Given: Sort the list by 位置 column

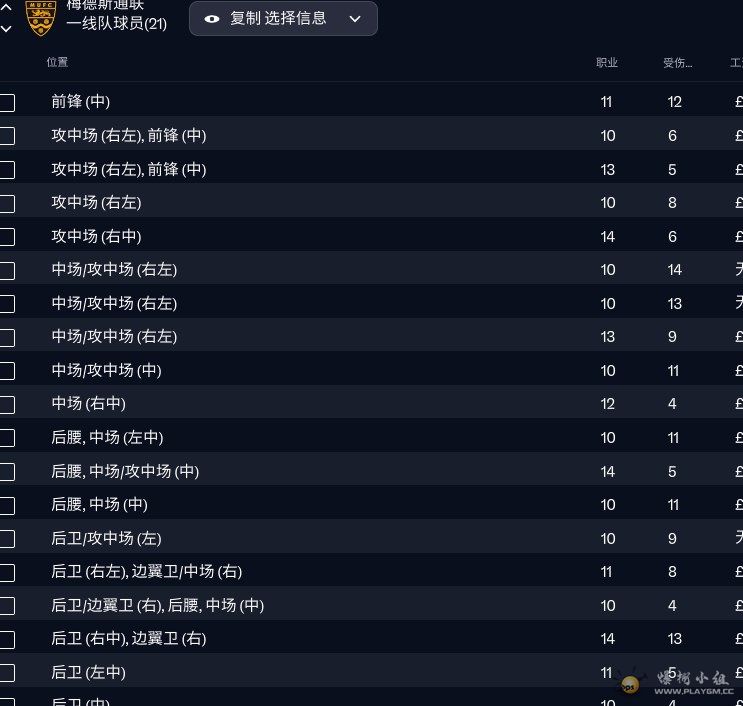Looking at the screenshot, I should point(57,62).
